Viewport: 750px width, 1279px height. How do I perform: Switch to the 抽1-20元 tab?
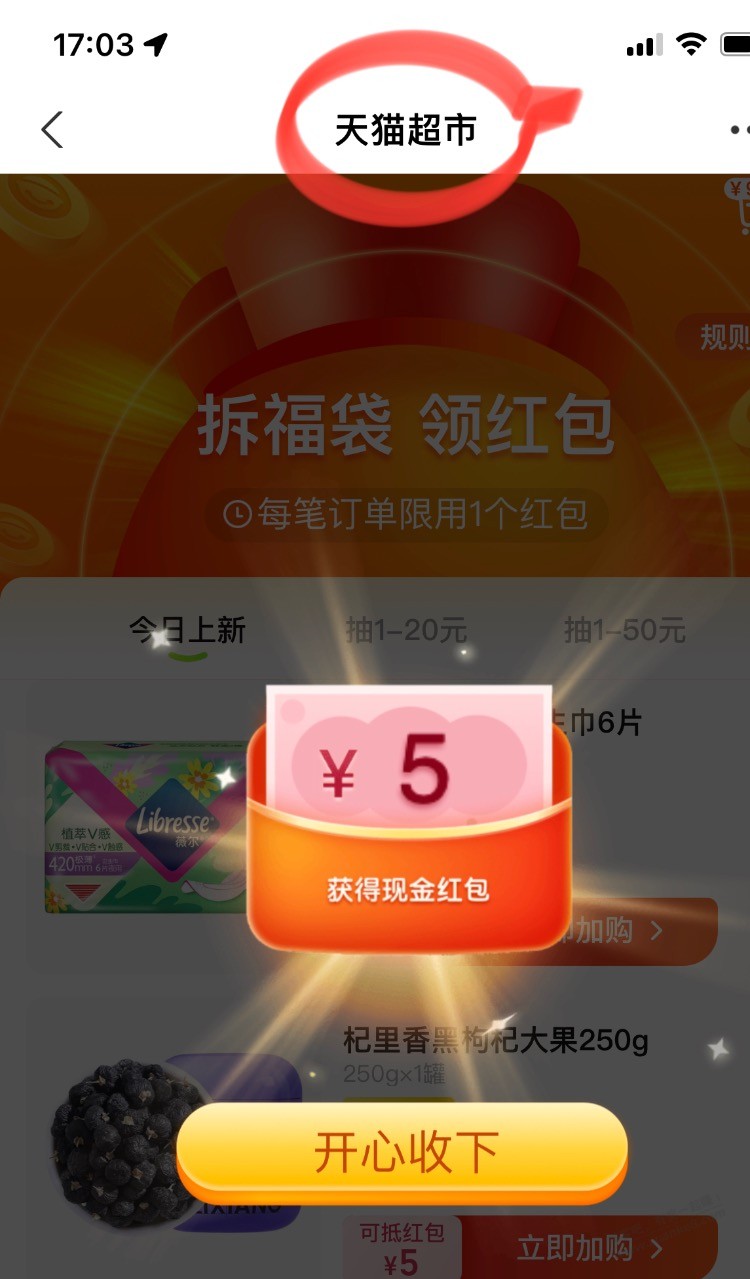coord(406,630)
